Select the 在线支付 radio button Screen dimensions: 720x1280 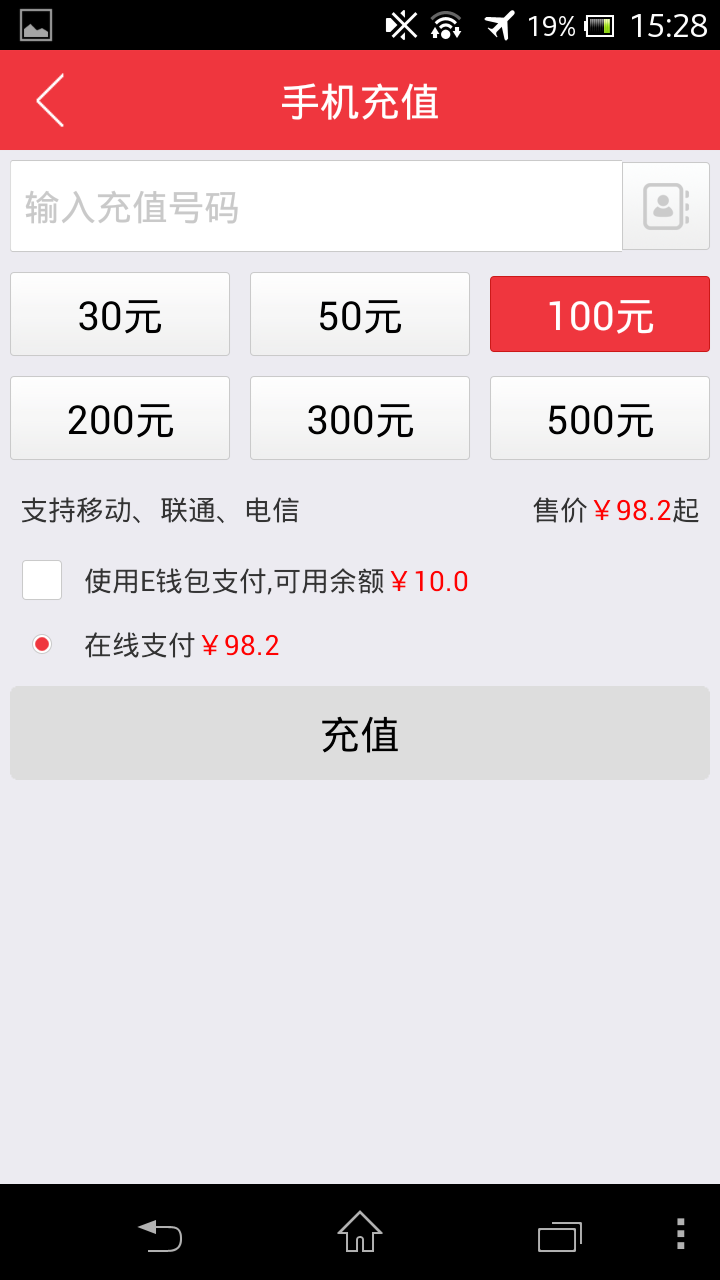[42, 644]
